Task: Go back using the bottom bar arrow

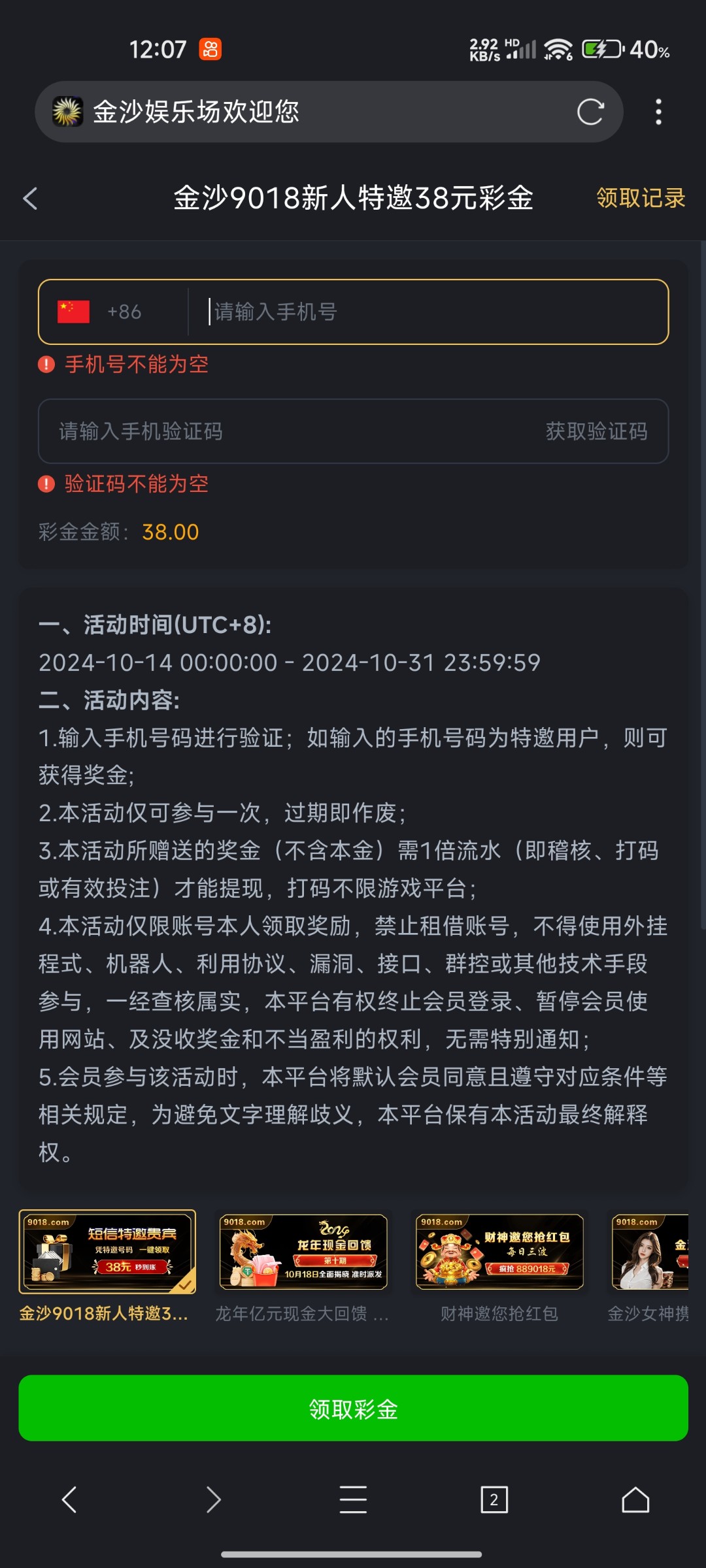Action: [x=69, y=1499]
